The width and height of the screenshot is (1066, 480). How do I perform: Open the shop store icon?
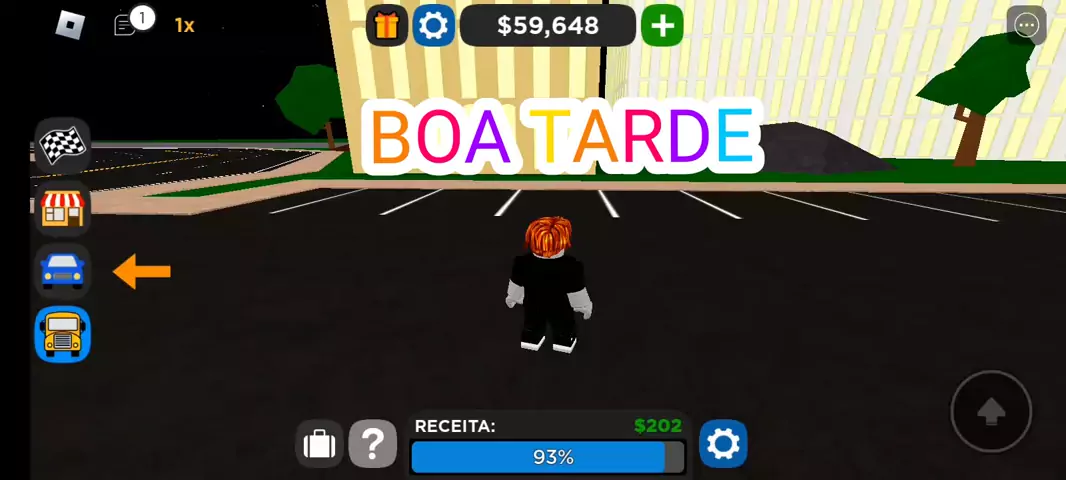(63, 208)
